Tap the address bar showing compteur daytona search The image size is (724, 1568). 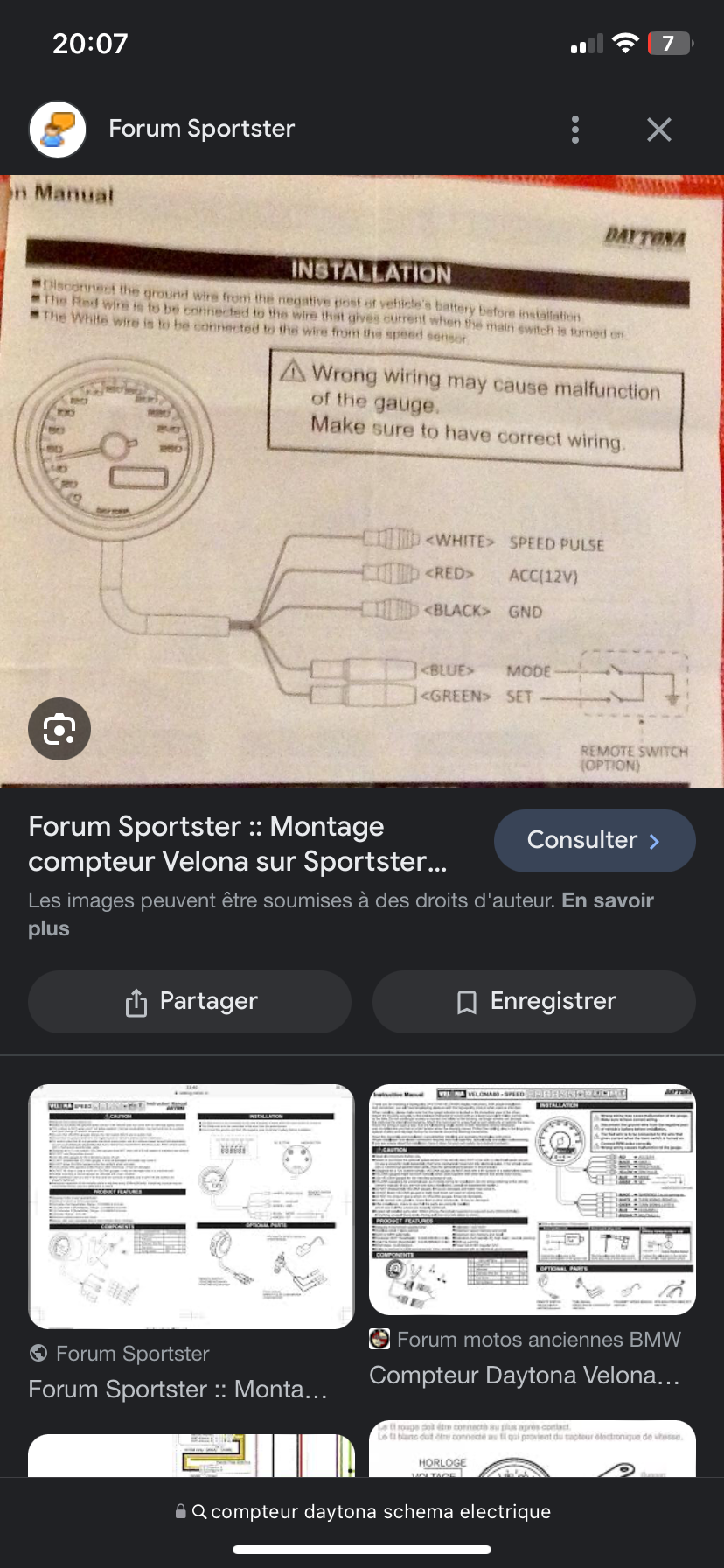pos(362,1511)
